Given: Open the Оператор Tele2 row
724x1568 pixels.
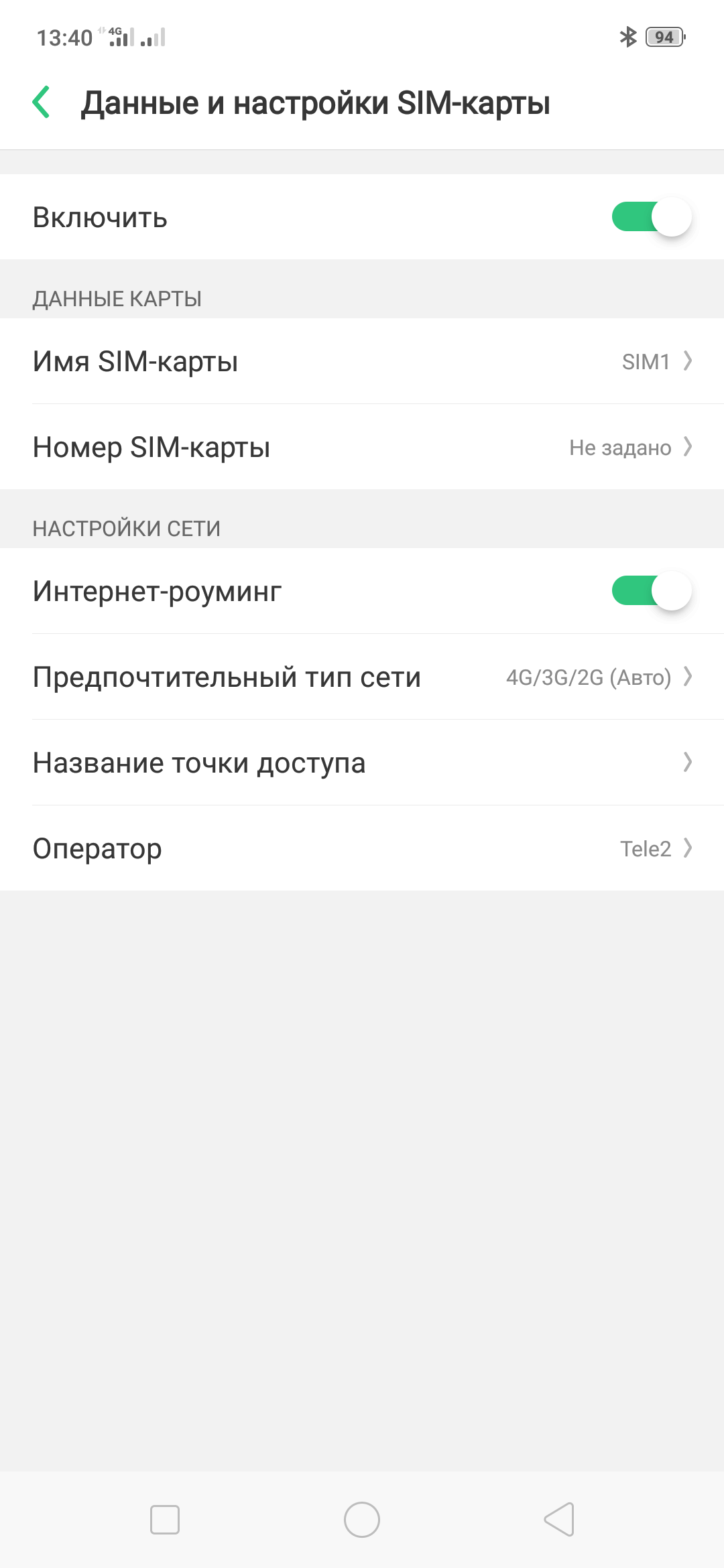Looking at the screenshot, I should 362,848.
